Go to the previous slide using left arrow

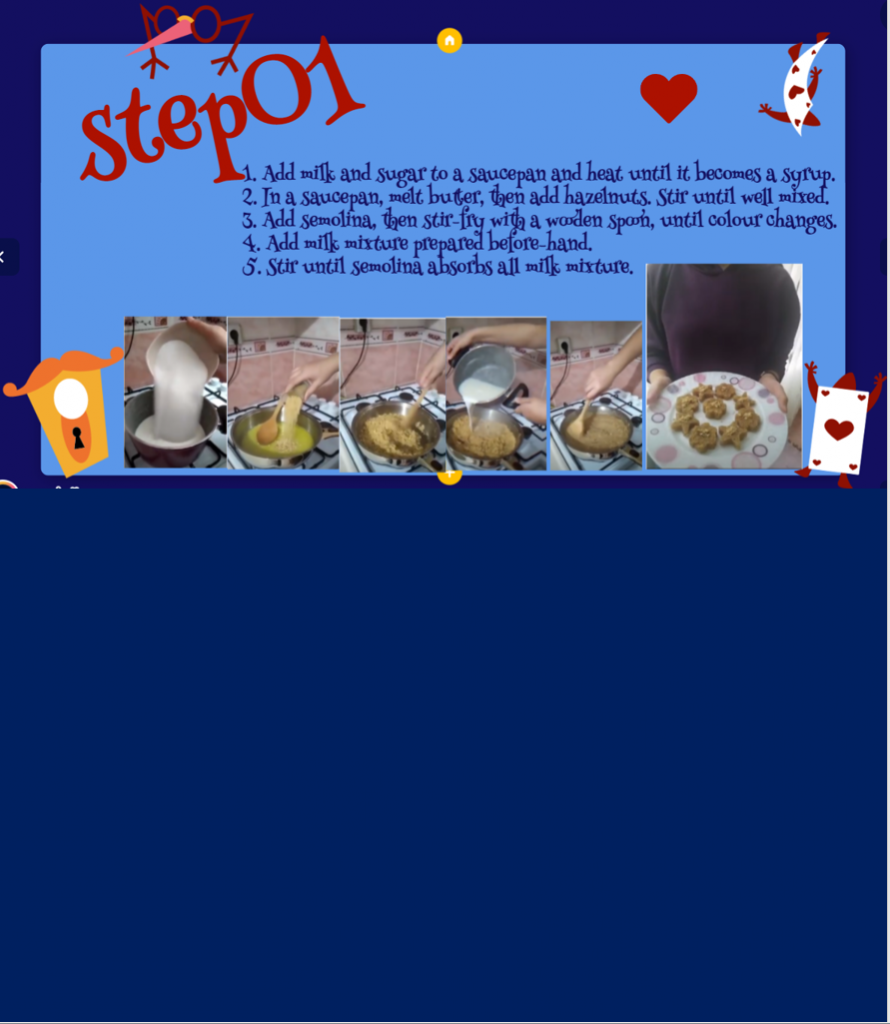coord(4,257)
